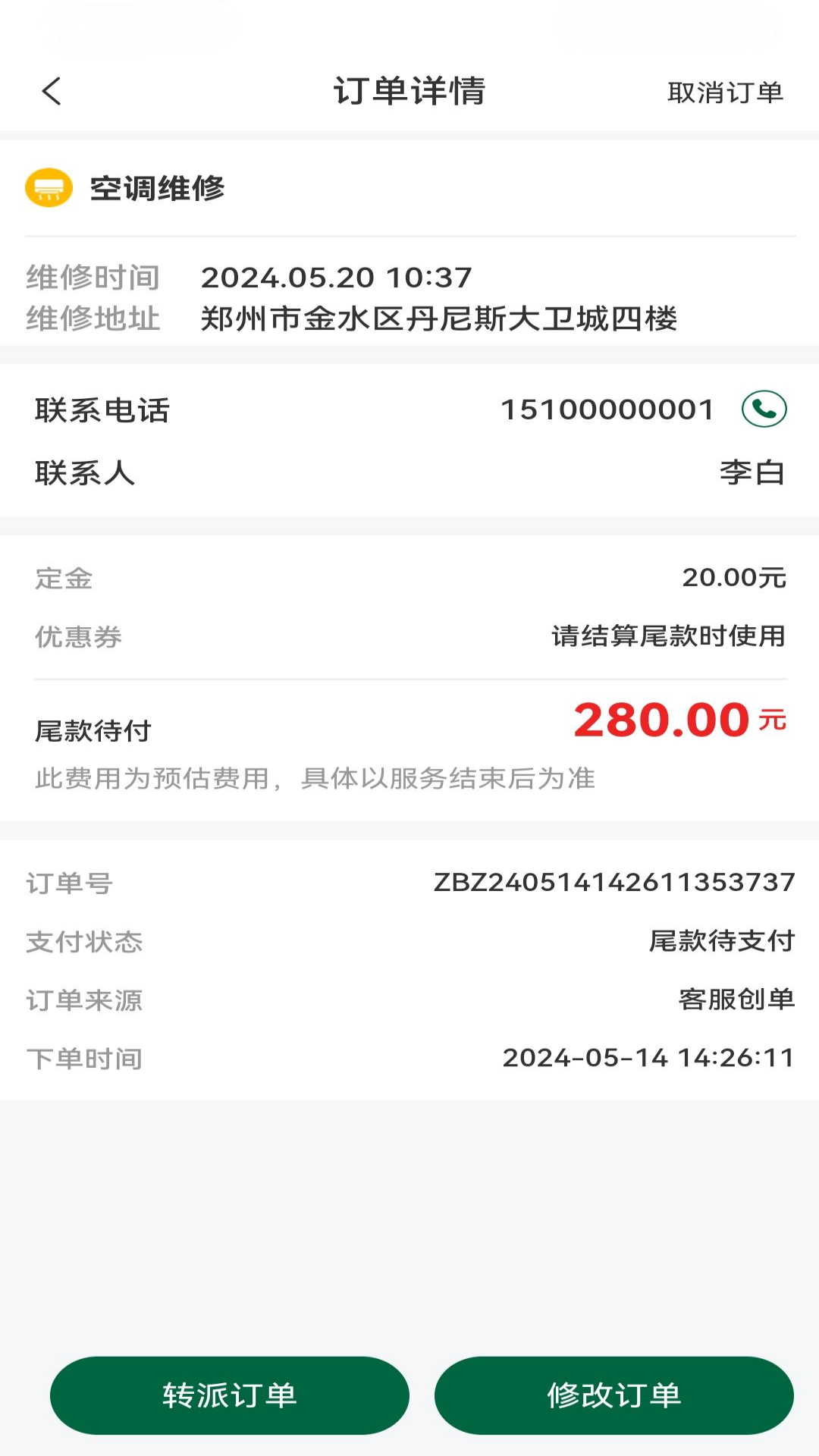Tap the 280.00 元 pending payment amount
This screenshot has height=1456, width=819.
tap(679, 720)
